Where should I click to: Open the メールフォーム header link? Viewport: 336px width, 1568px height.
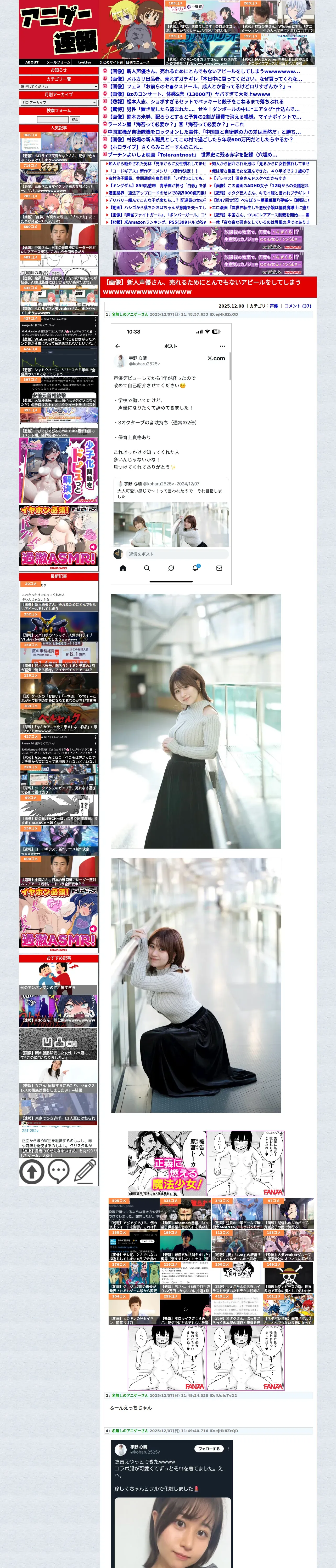tap(59, 62)
